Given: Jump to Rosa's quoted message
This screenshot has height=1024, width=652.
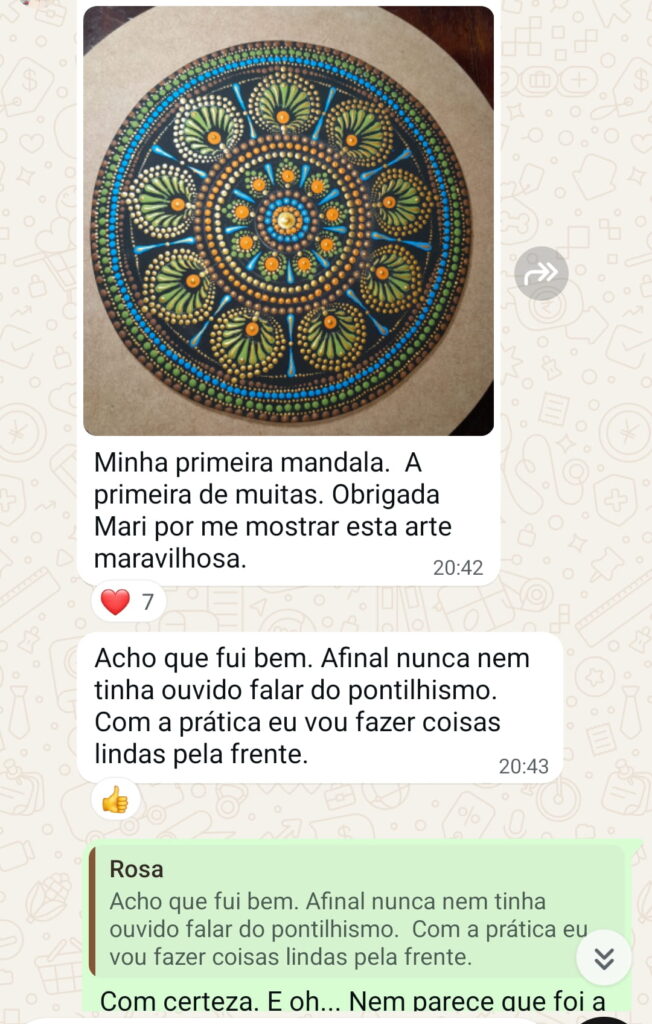Looking at the screenshot, I should [x=340, y=912].
